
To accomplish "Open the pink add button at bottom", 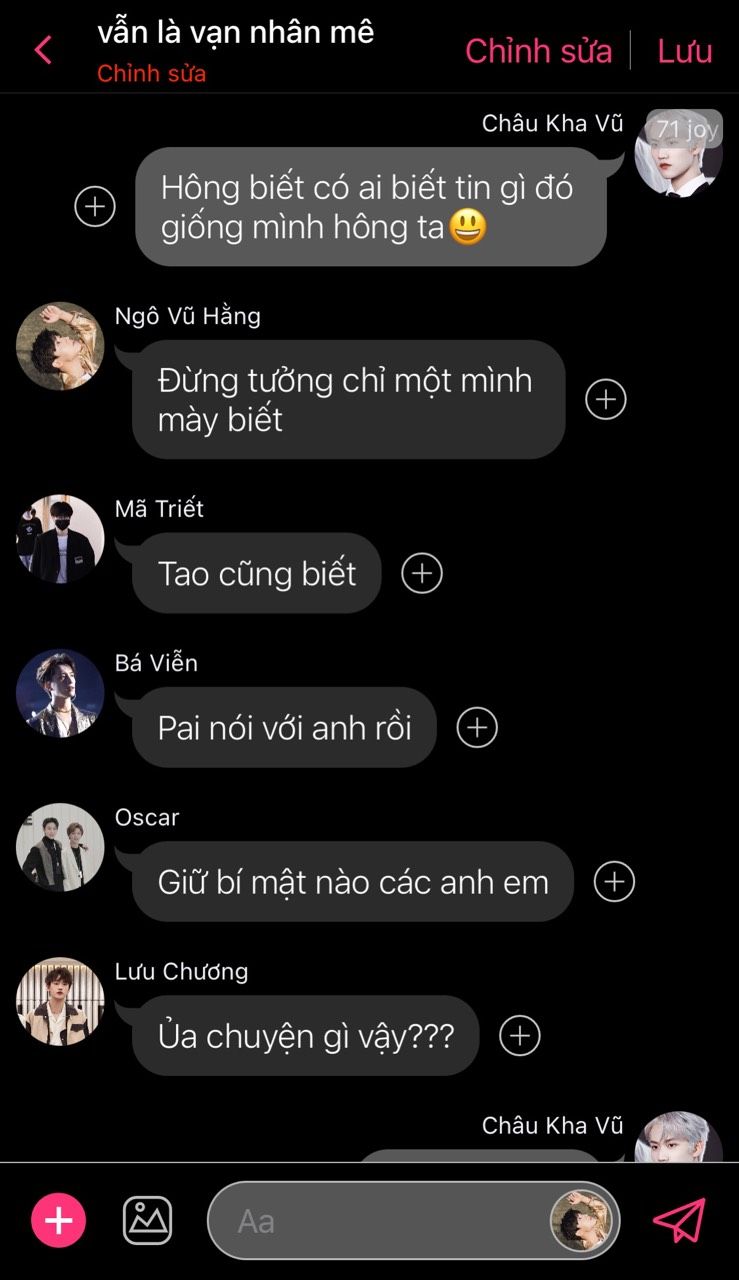I will (x=59, y=1221).
